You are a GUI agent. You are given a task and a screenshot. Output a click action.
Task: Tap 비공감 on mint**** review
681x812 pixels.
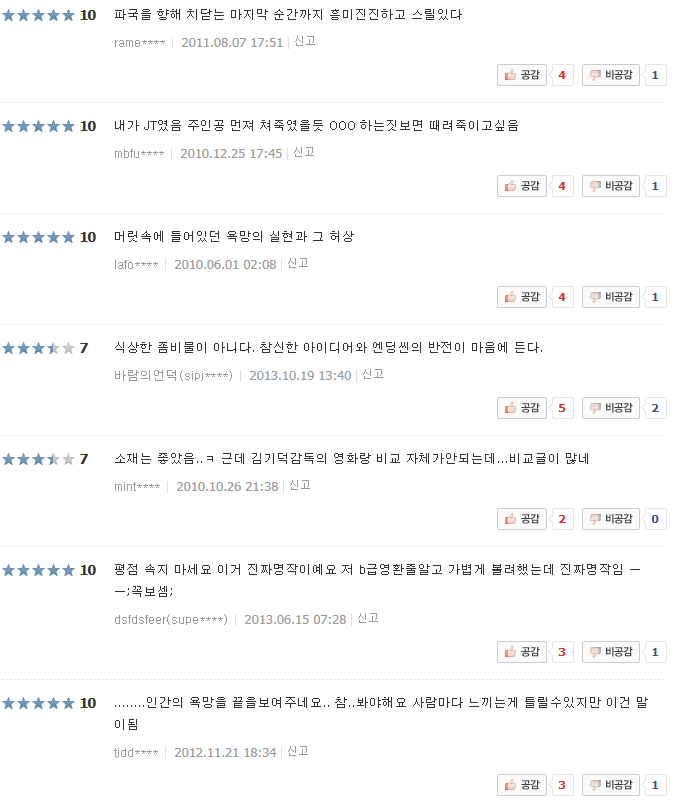click(611, 519)
